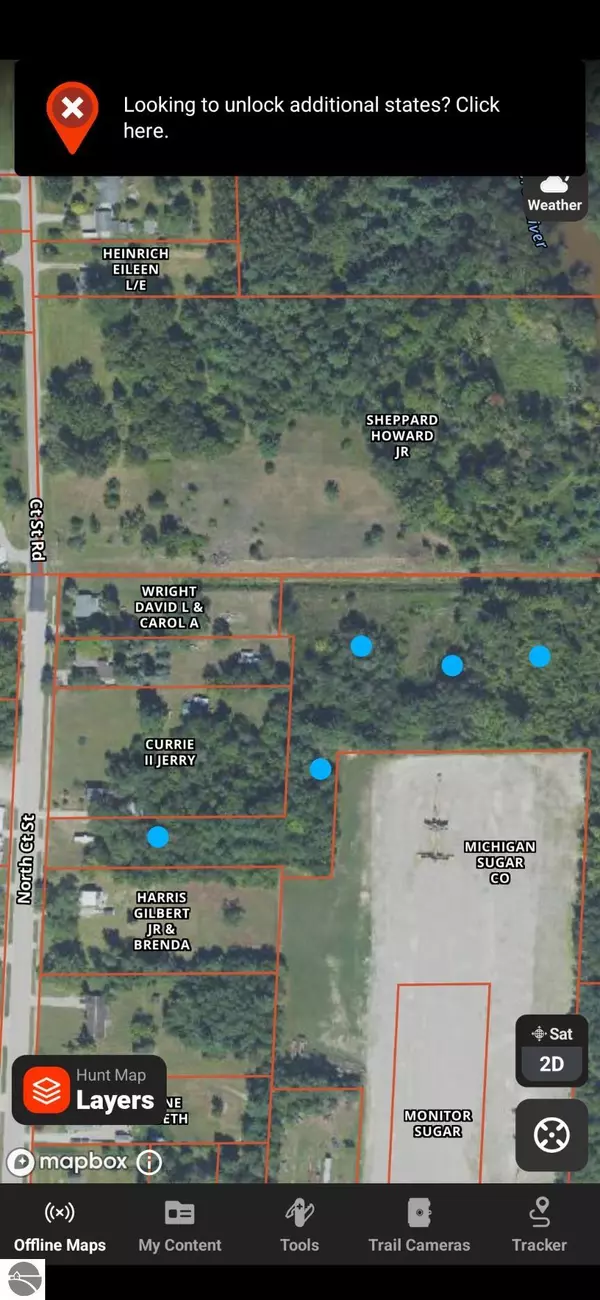Tap the unlock additional states banner

pyautogui.click(x=310, y=118)
